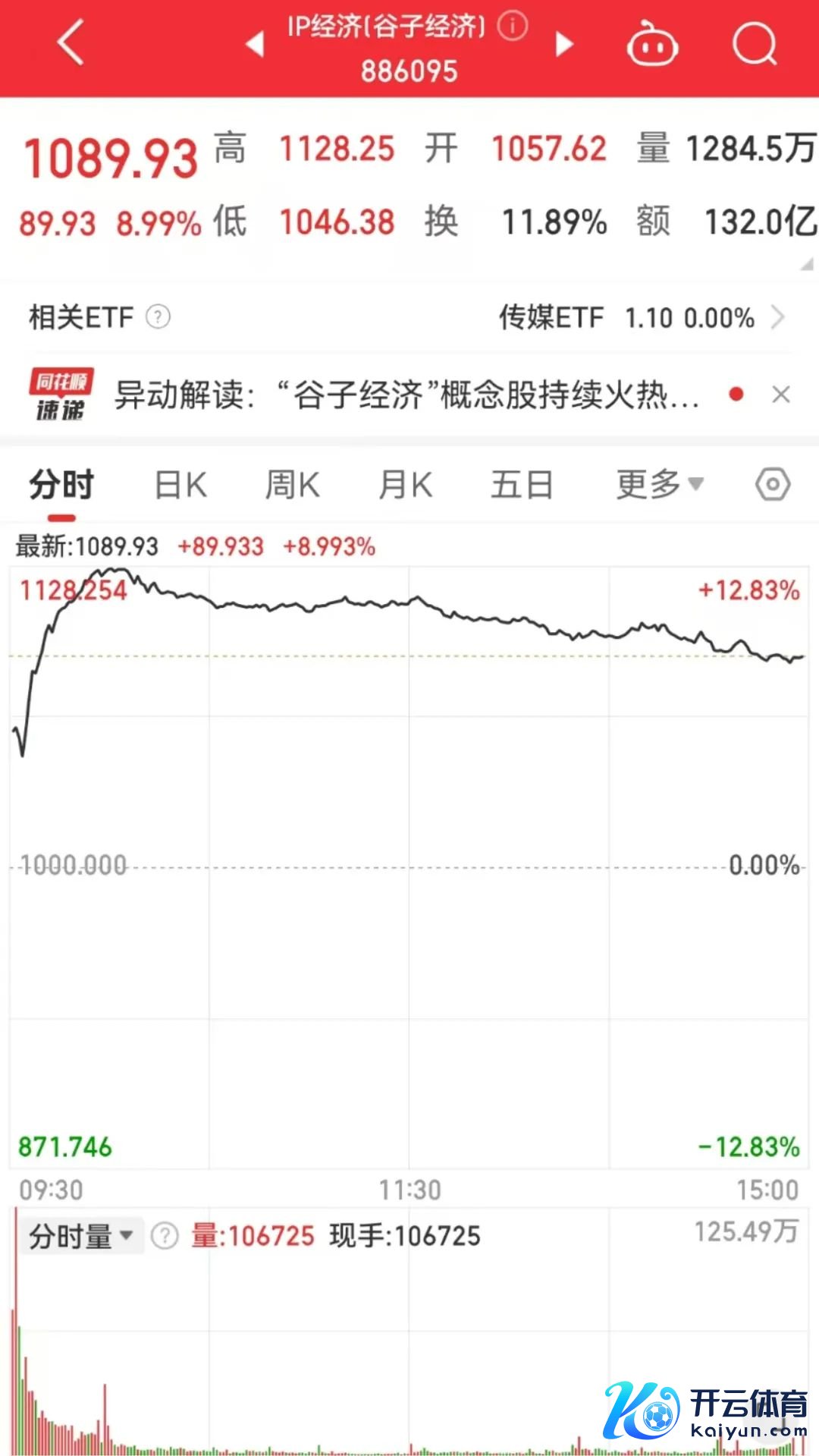Dismiss the 同花顺速递 news banner
This screenshot has width=819, height=1456.
pos(780,395)
